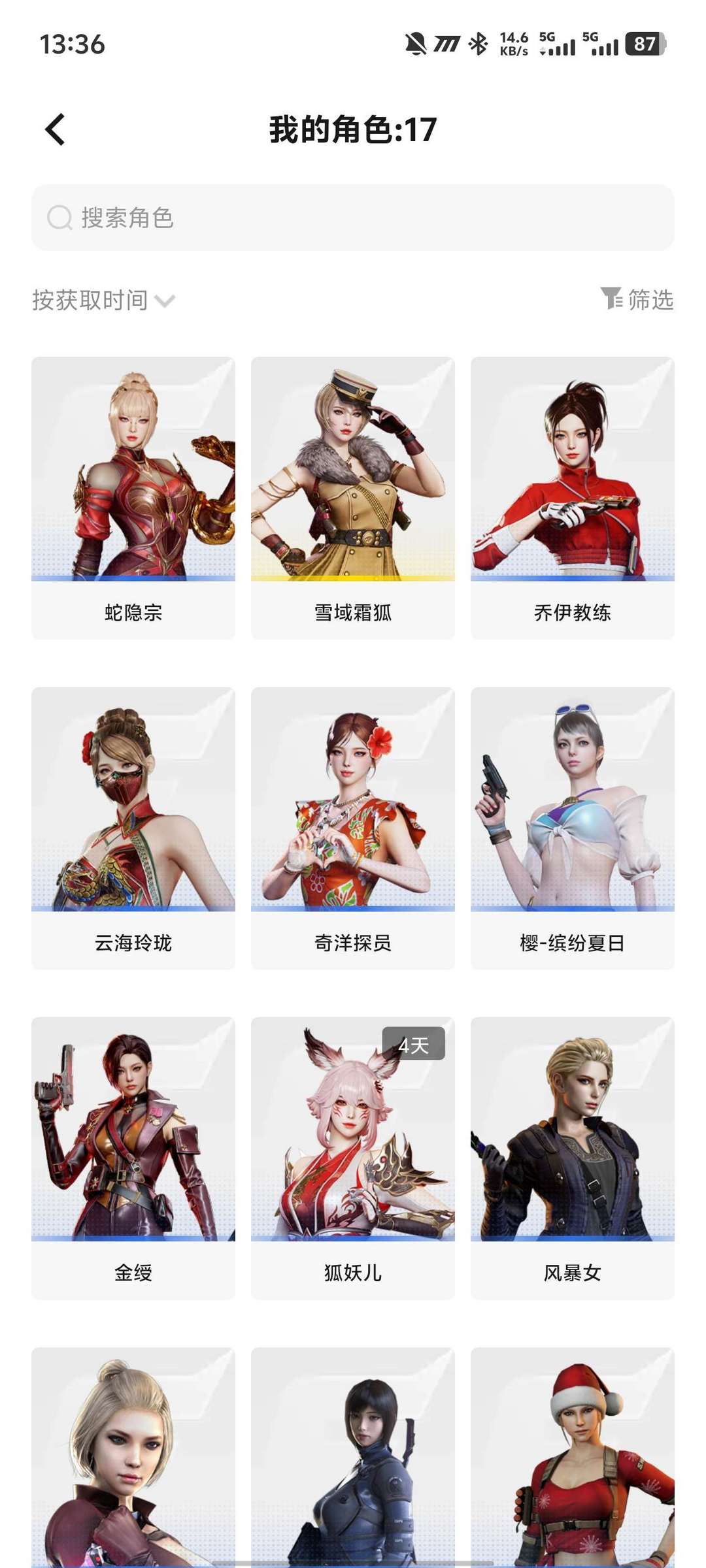This screenshot has height=1568, width=706.
Task: Open the 云海玲珑 character card
Action: [x=133, y=828]
